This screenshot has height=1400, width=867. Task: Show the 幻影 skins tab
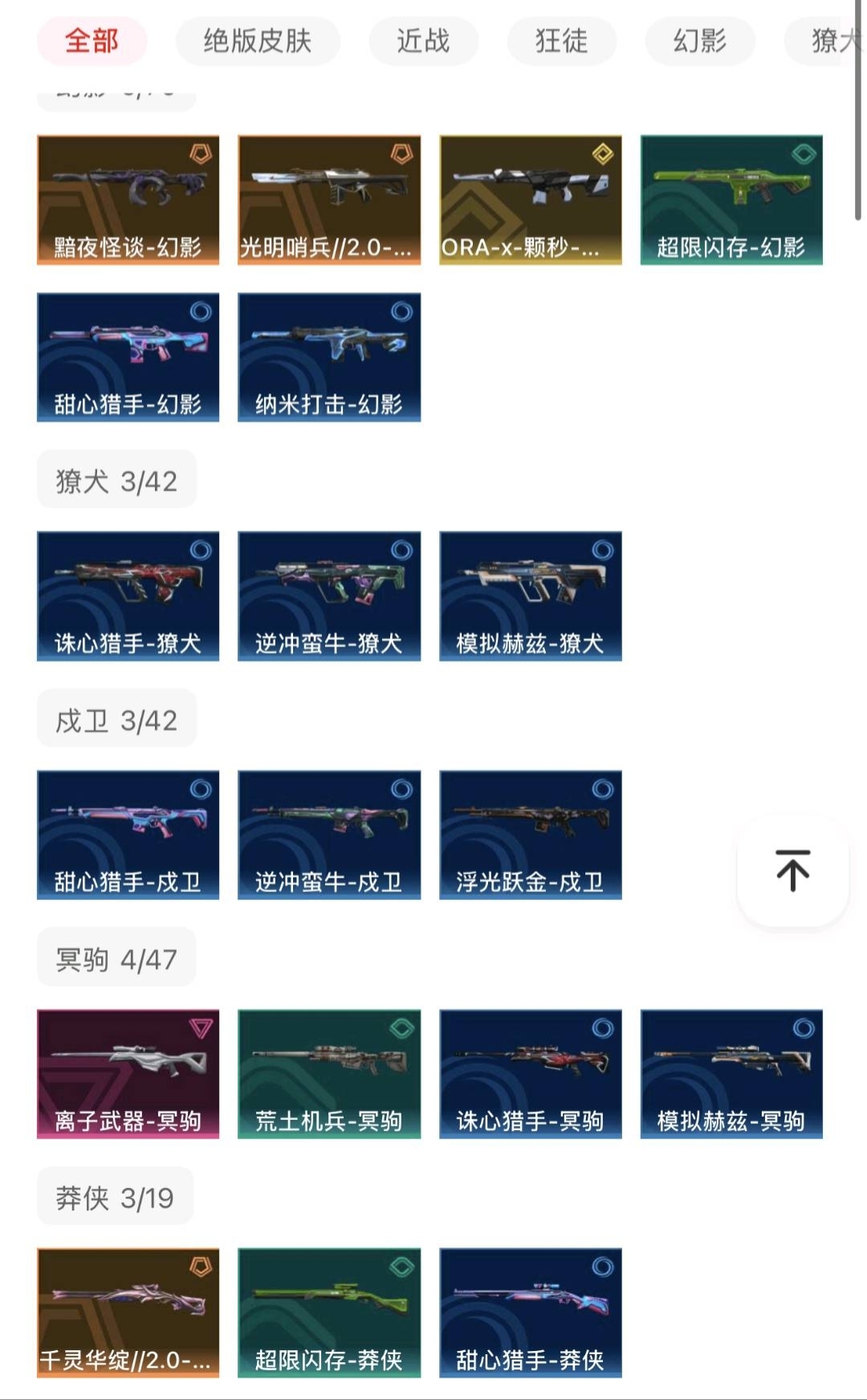coord(699,40)
